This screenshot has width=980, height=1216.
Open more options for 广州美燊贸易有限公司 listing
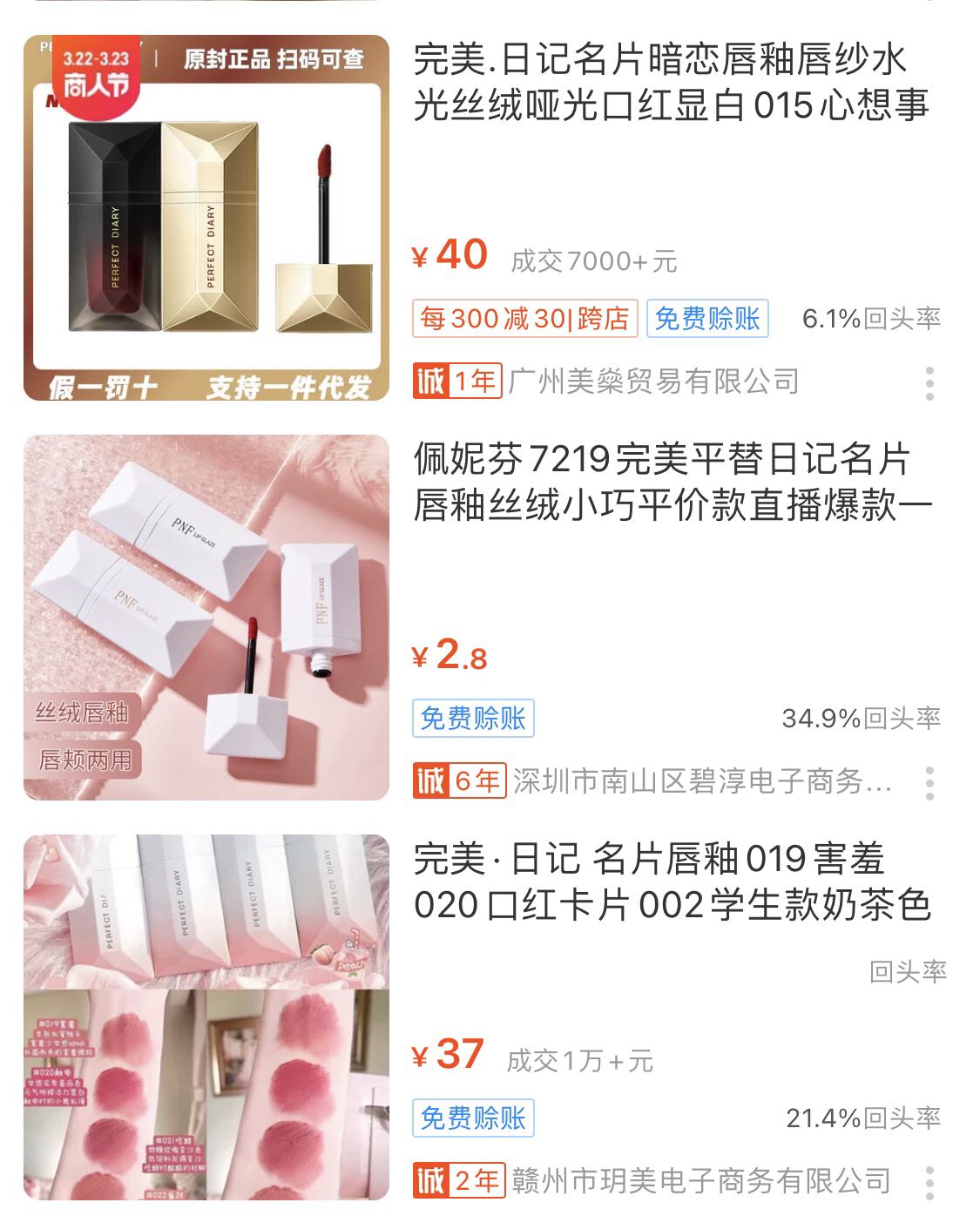coord(929,383)
